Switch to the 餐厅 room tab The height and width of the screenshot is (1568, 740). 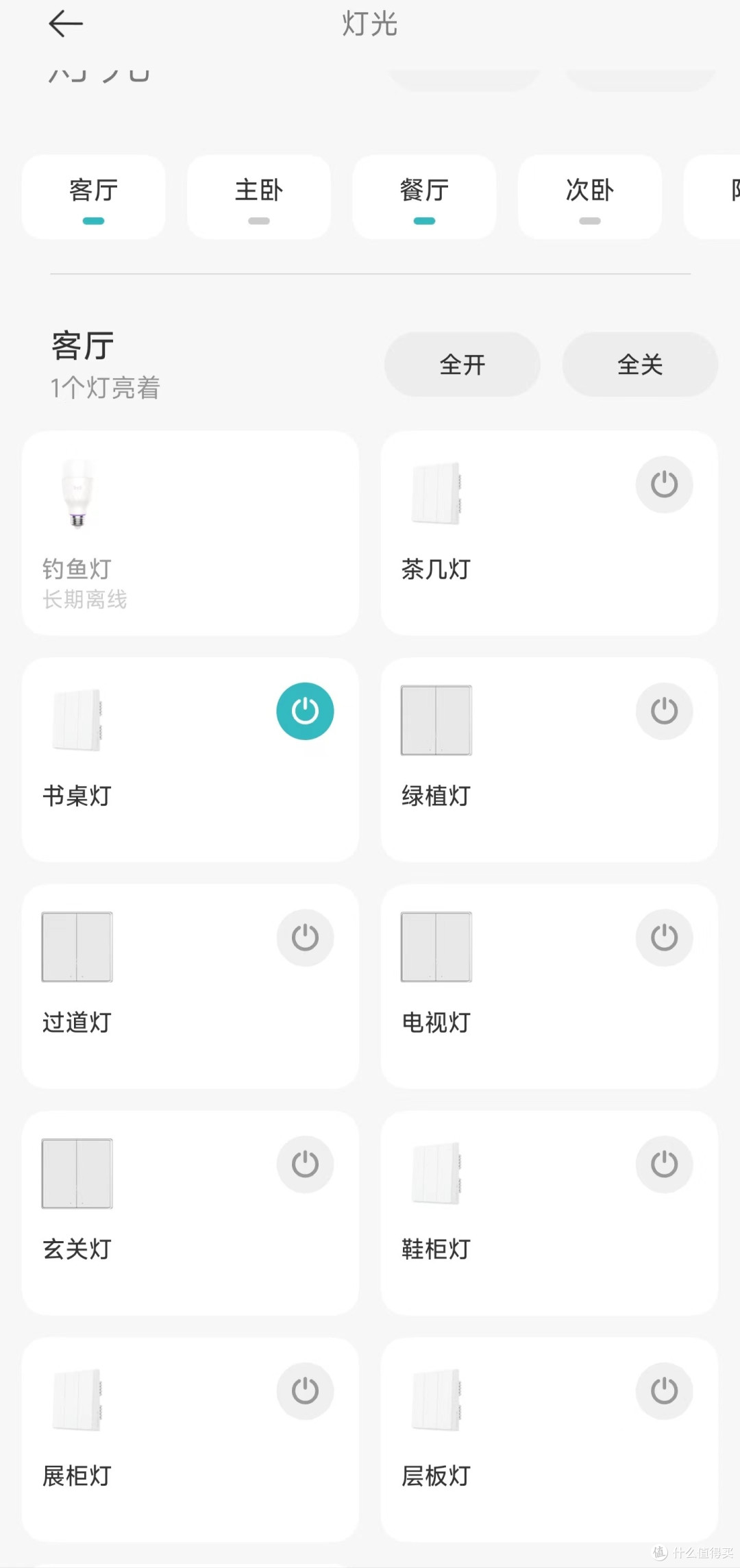[x=424, y=197]
